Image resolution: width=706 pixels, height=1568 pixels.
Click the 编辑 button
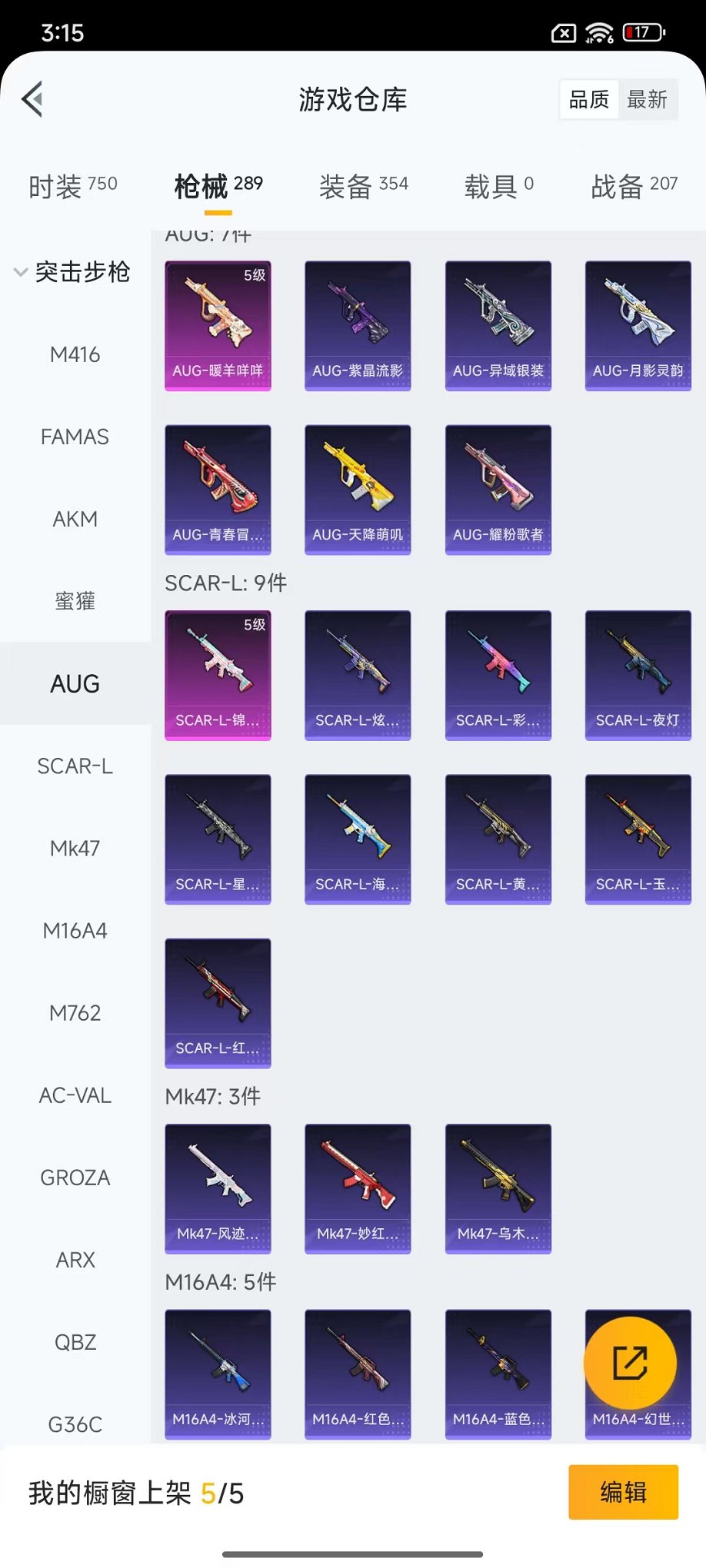(x=623, y=1492)
